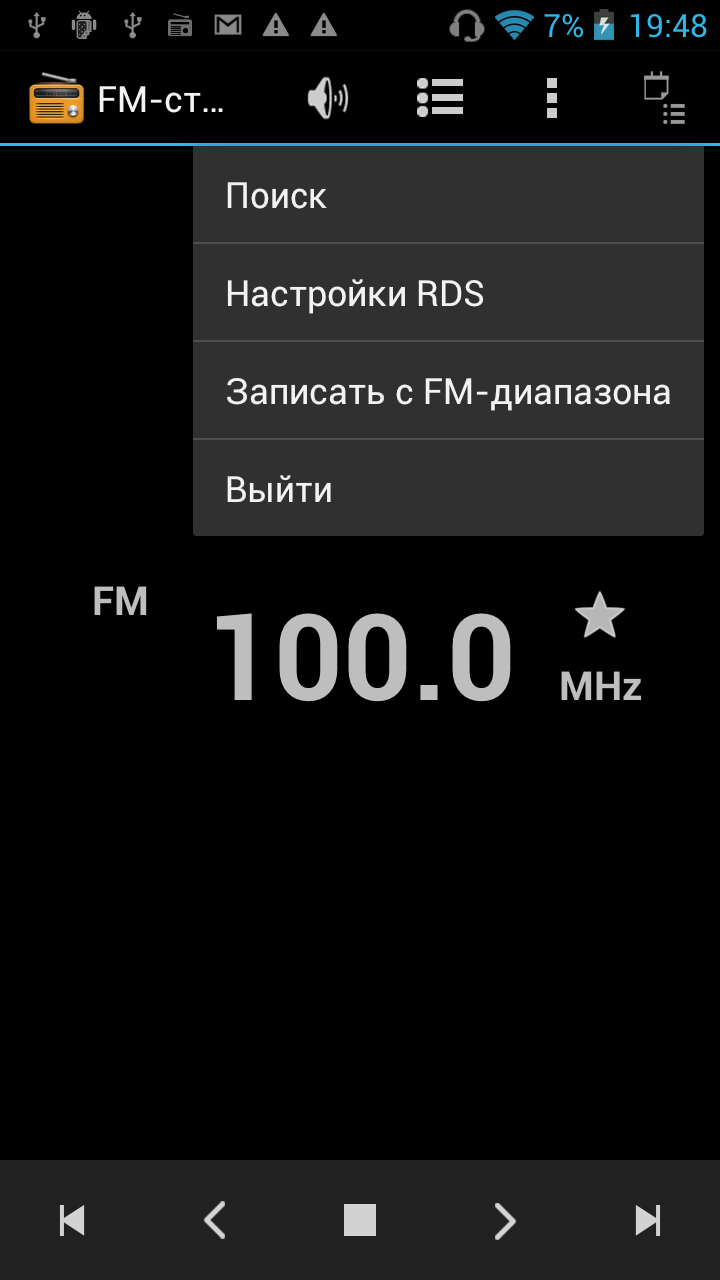Add 100.0 MHz to favorites star

(600, 615)
